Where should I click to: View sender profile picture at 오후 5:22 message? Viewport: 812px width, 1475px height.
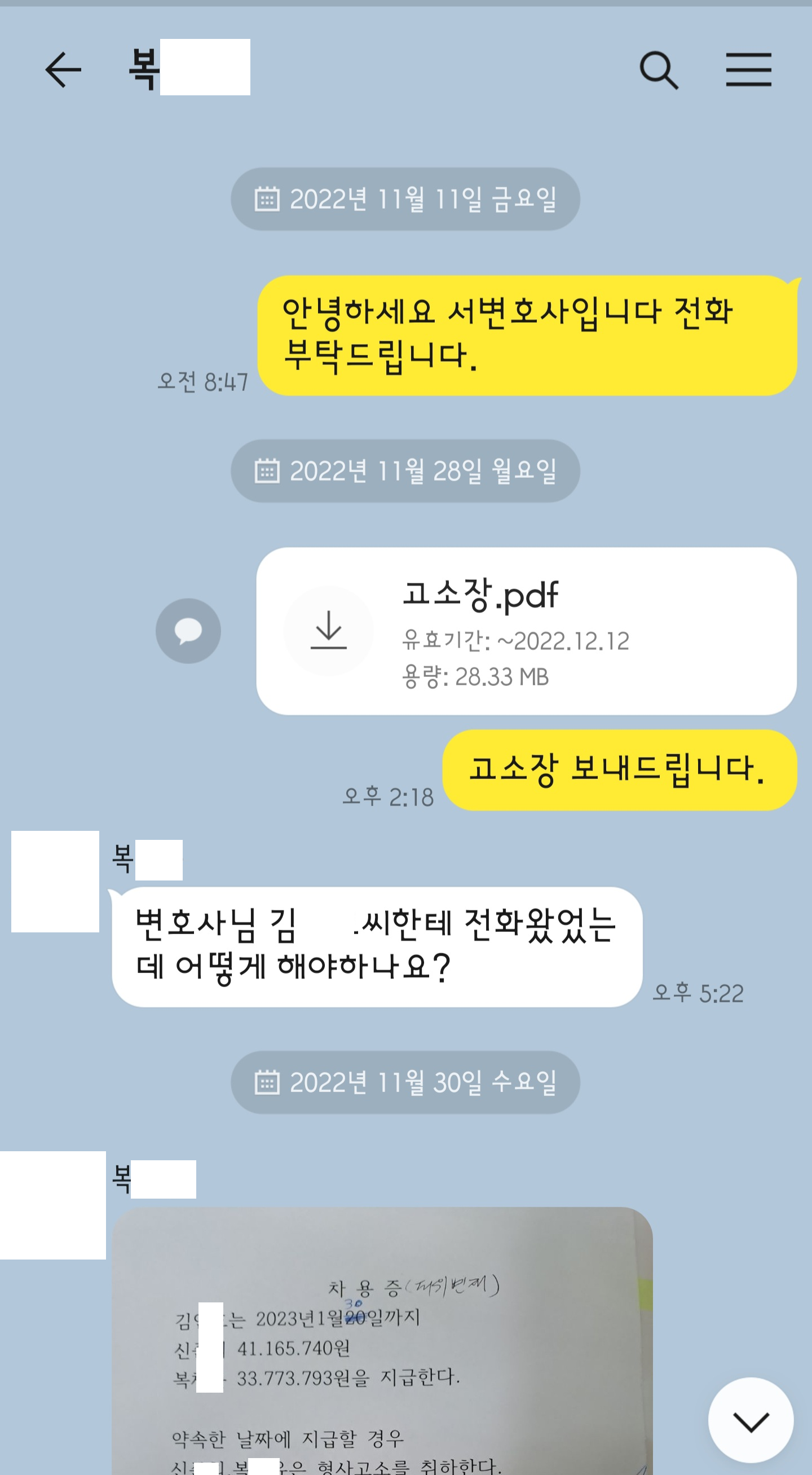click(55, 882)
